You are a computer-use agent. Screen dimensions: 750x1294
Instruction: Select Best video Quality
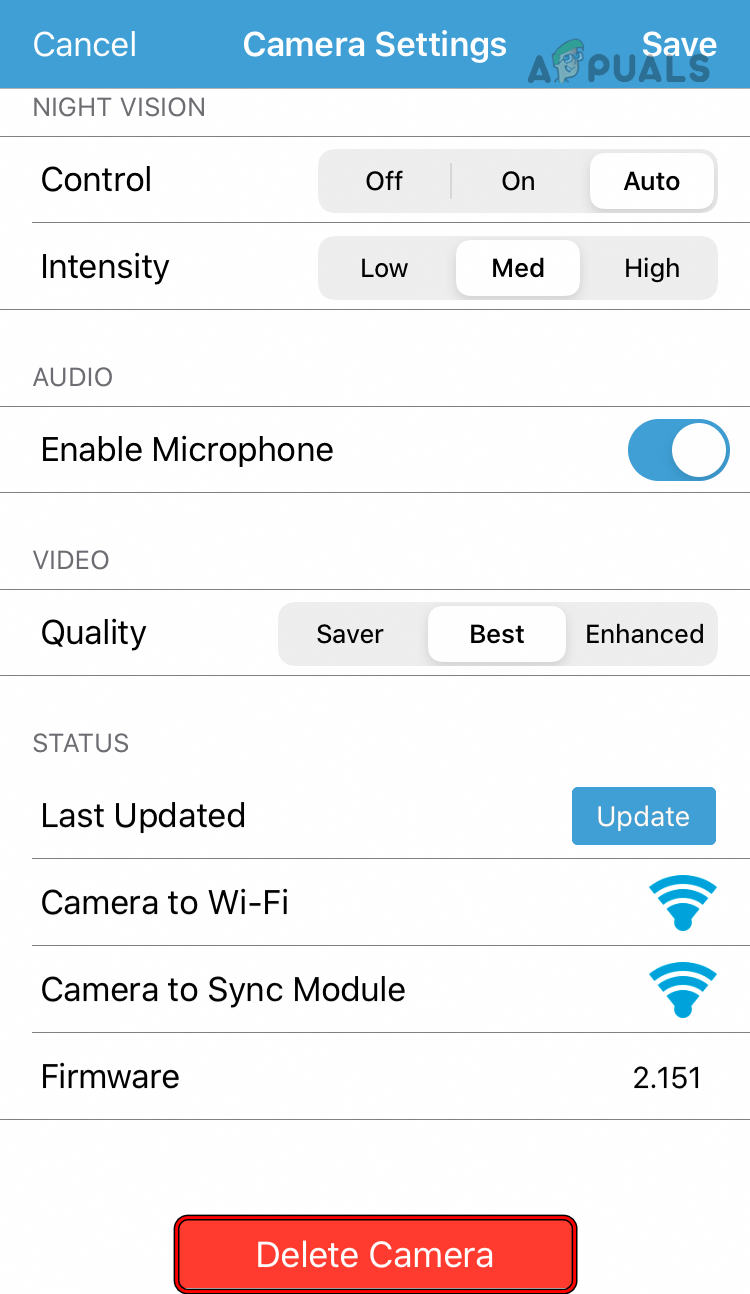click(496, 634)
